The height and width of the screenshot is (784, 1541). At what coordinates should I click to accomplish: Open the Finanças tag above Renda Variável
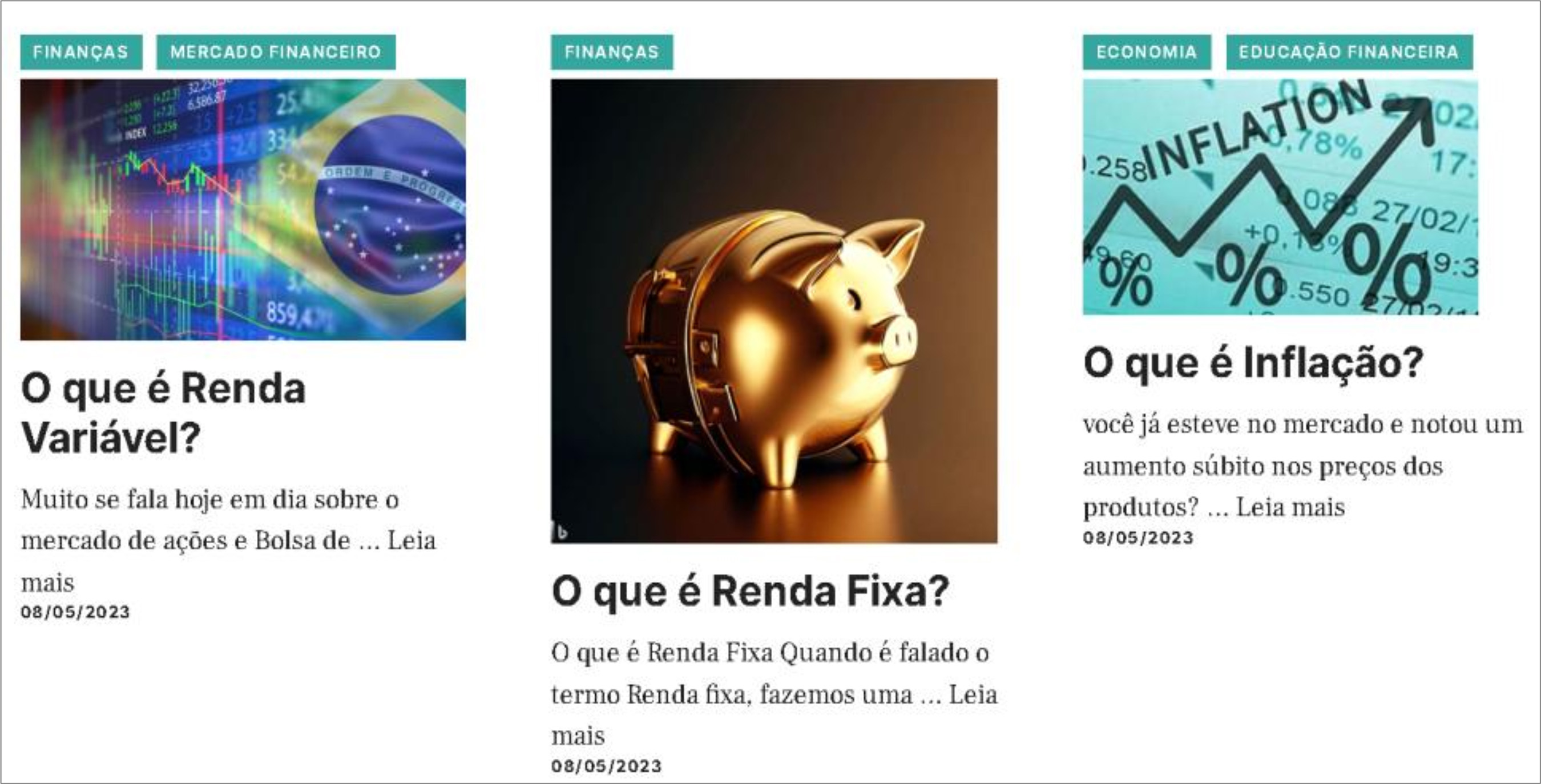click(x=80, y=52)
